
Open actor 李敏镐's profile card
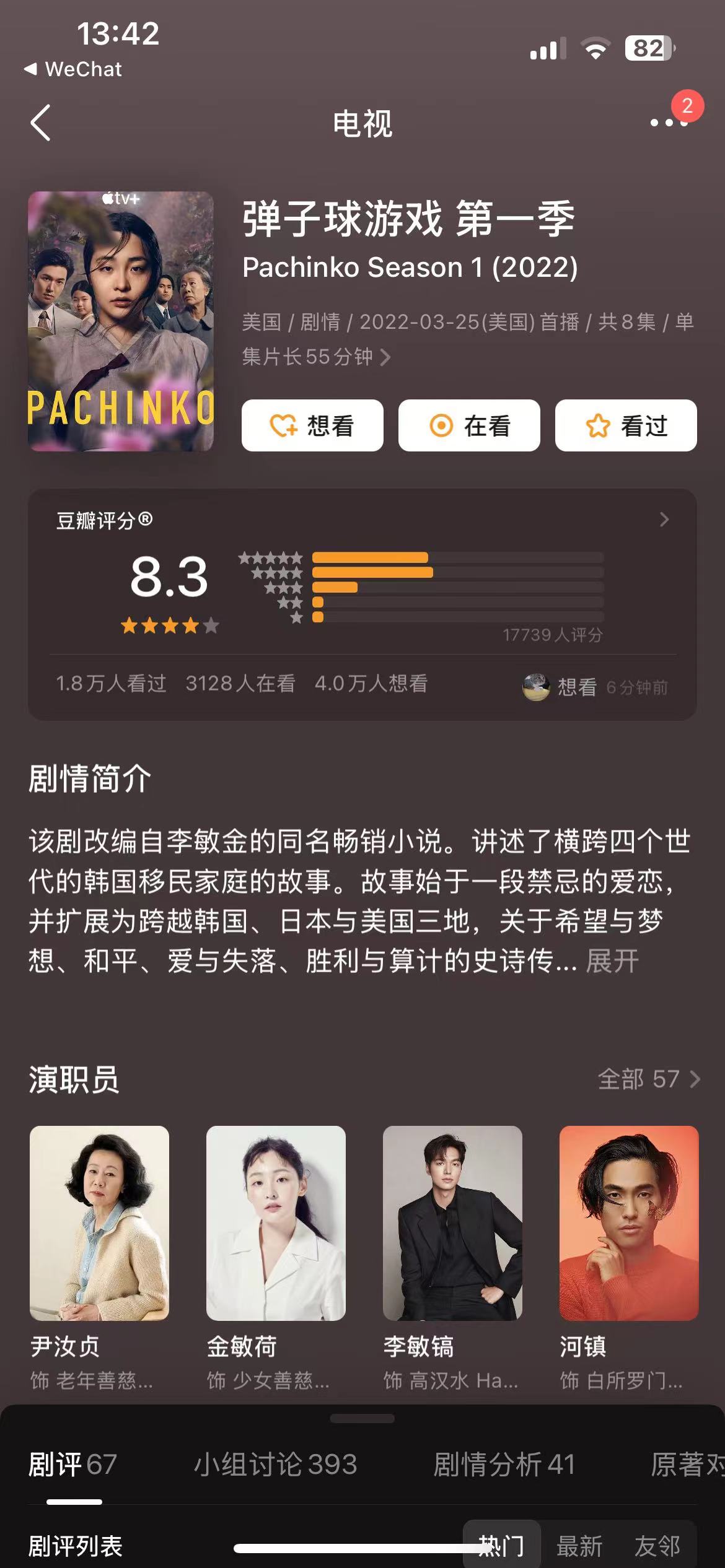(x=452, y=1222)
